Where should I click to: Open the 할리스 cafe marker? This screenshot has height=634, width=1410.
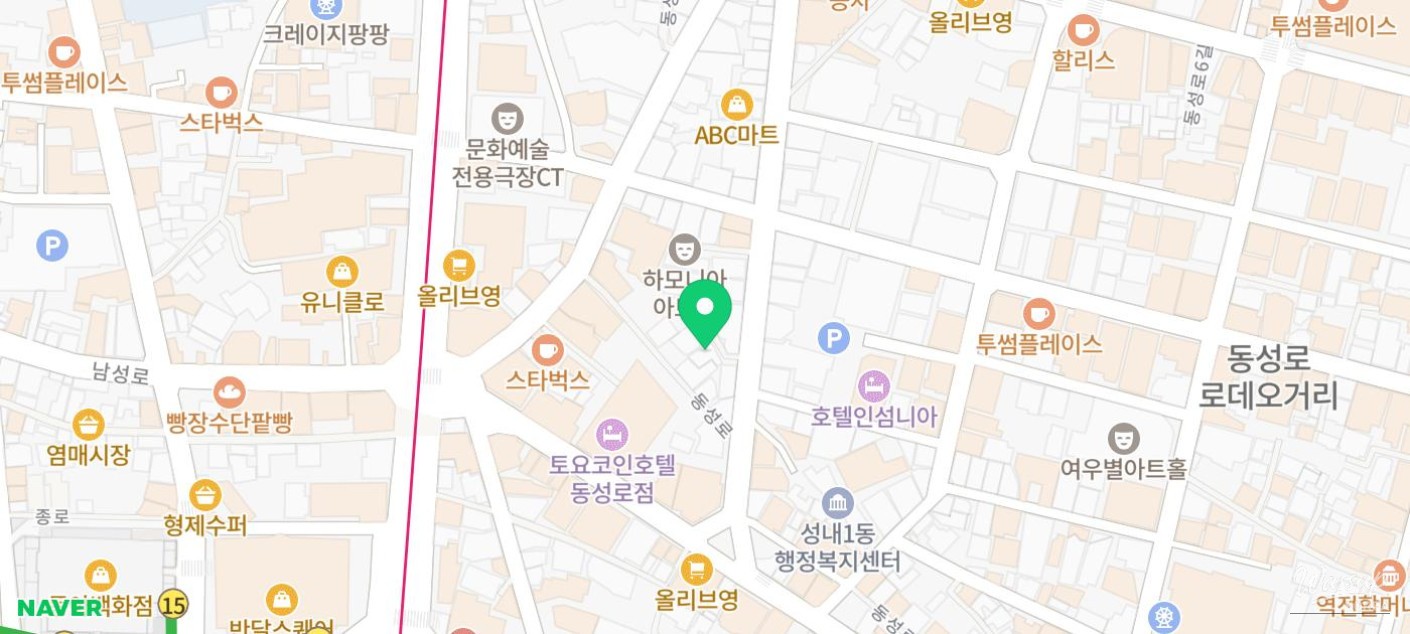click(x=1083, y=31)
